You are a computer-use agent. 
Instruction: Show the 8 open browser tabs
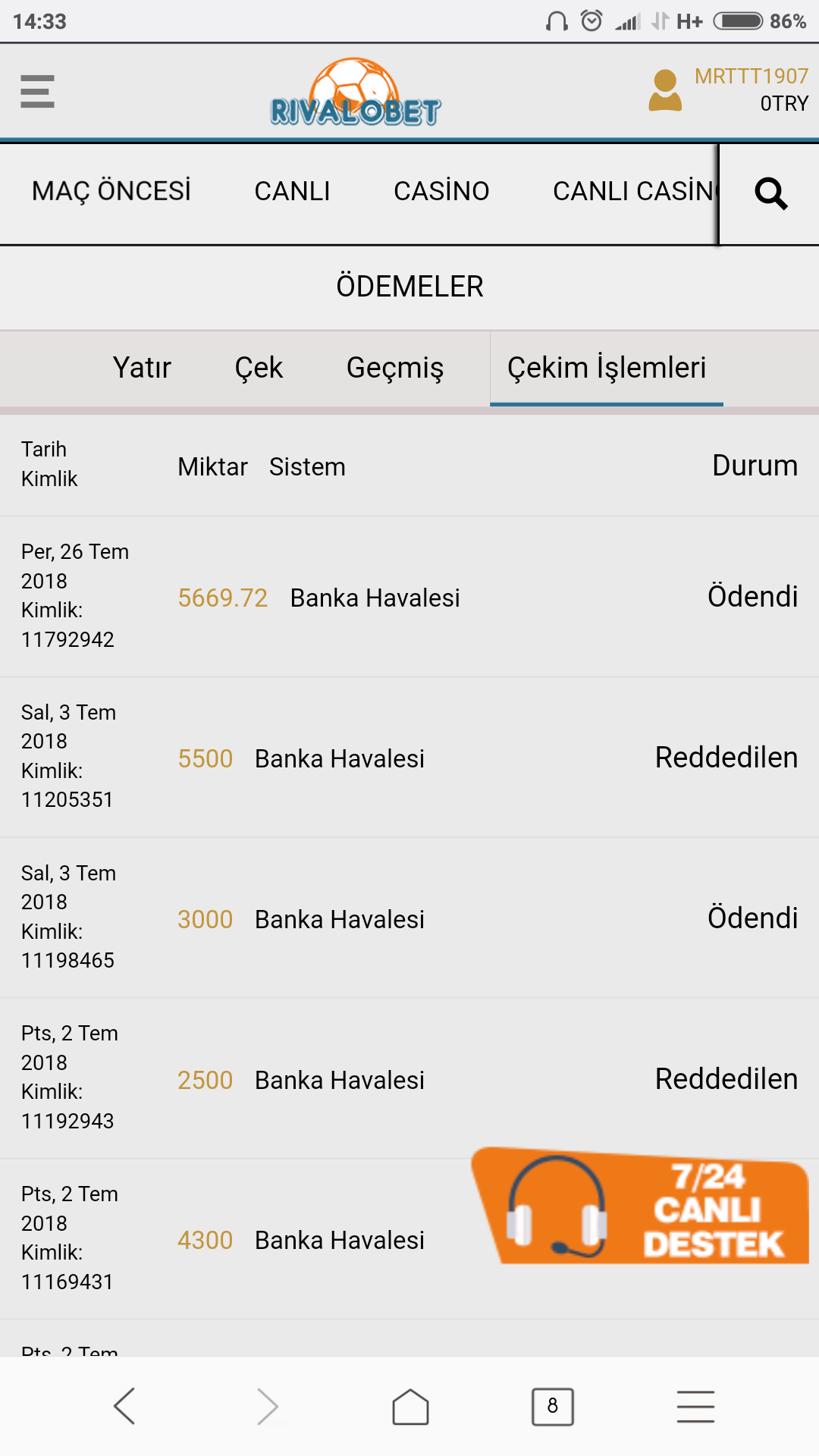click(x=553, y=1407)
